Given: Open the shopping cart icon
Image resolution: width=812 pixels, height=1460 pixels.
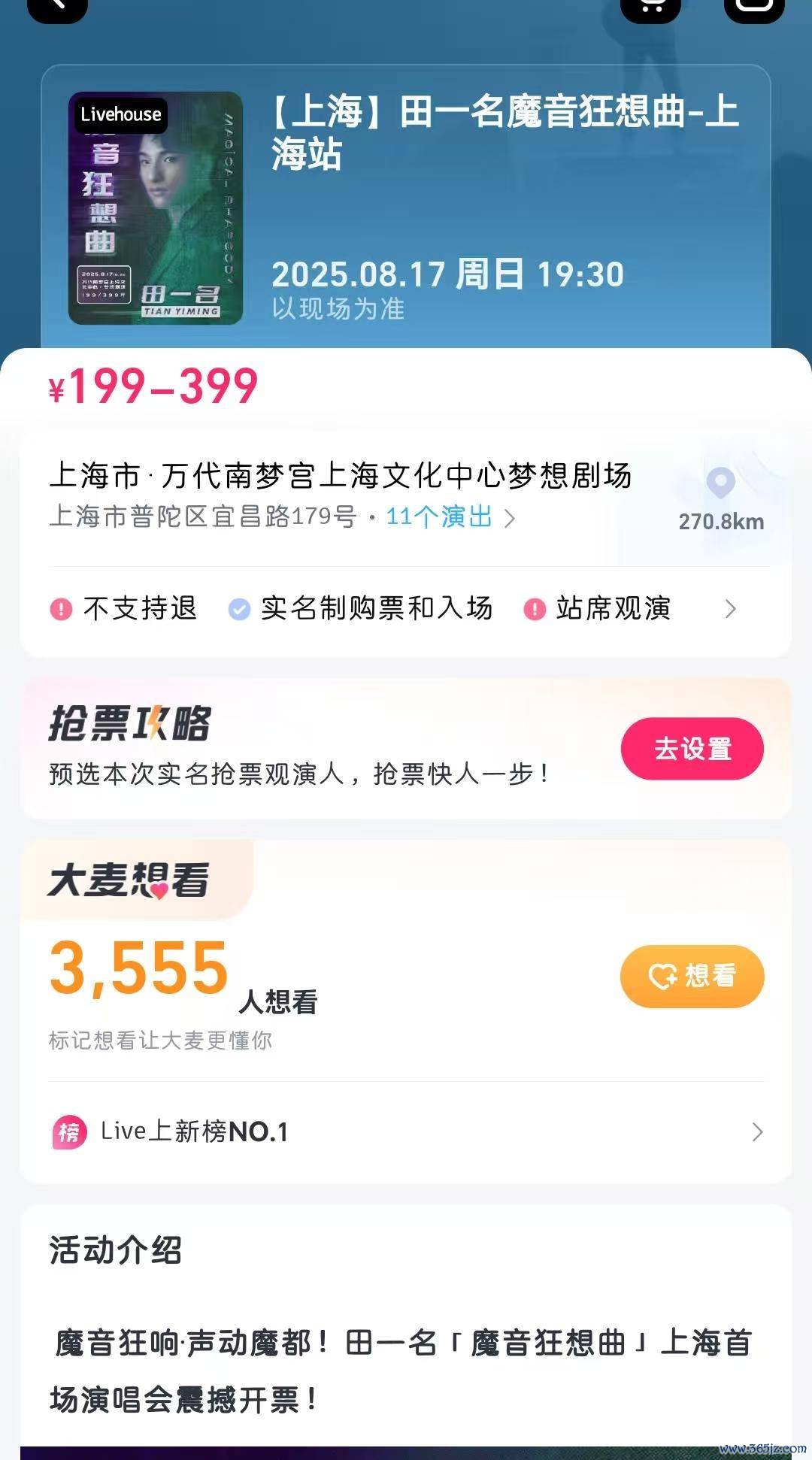Looking at the screenshot, I should [x=650, y=8].
